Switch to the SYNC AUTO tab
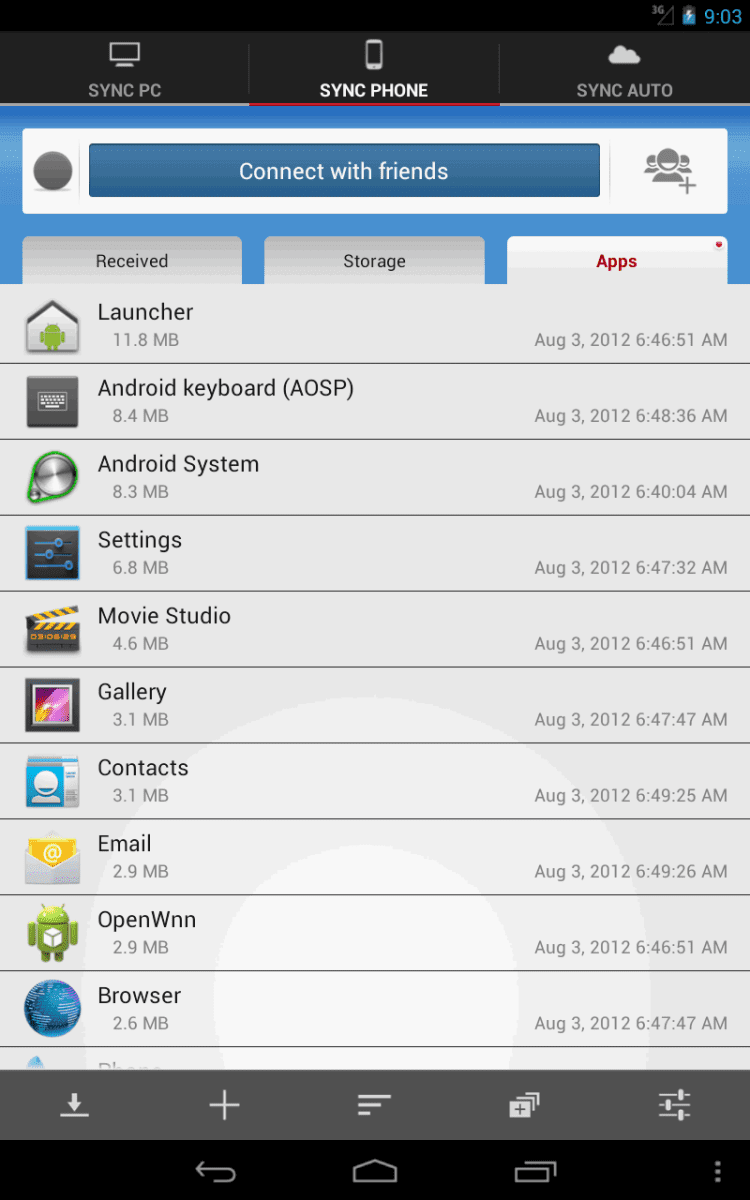Screen dimensions: 750x1200 [x=624, y=70]
